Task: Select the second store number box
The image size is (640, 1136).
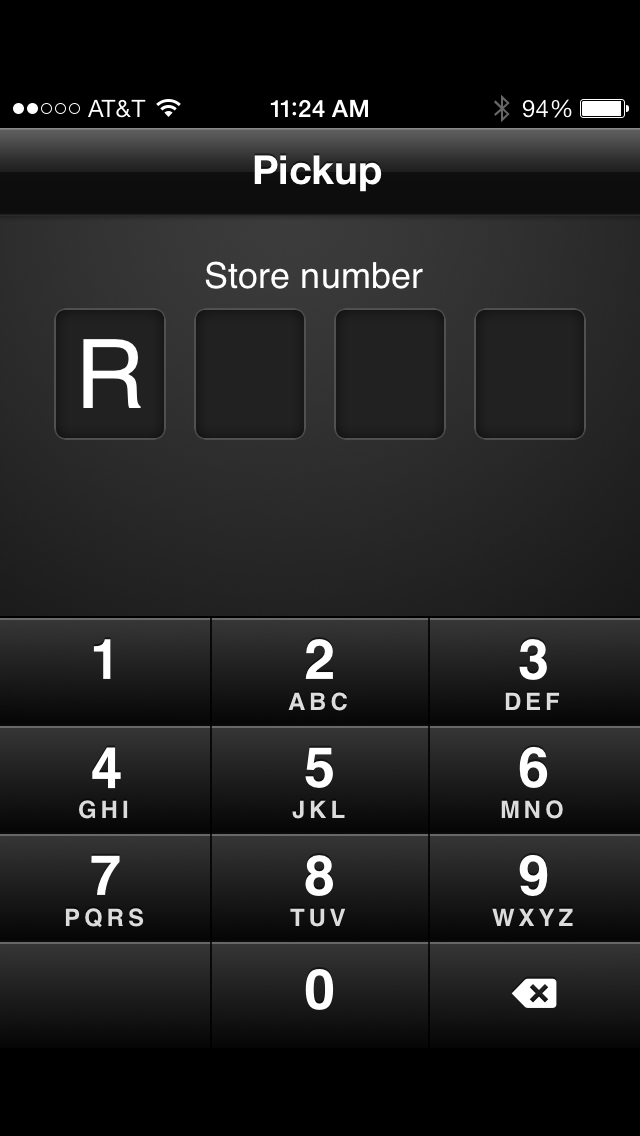Action: [250, 374]
